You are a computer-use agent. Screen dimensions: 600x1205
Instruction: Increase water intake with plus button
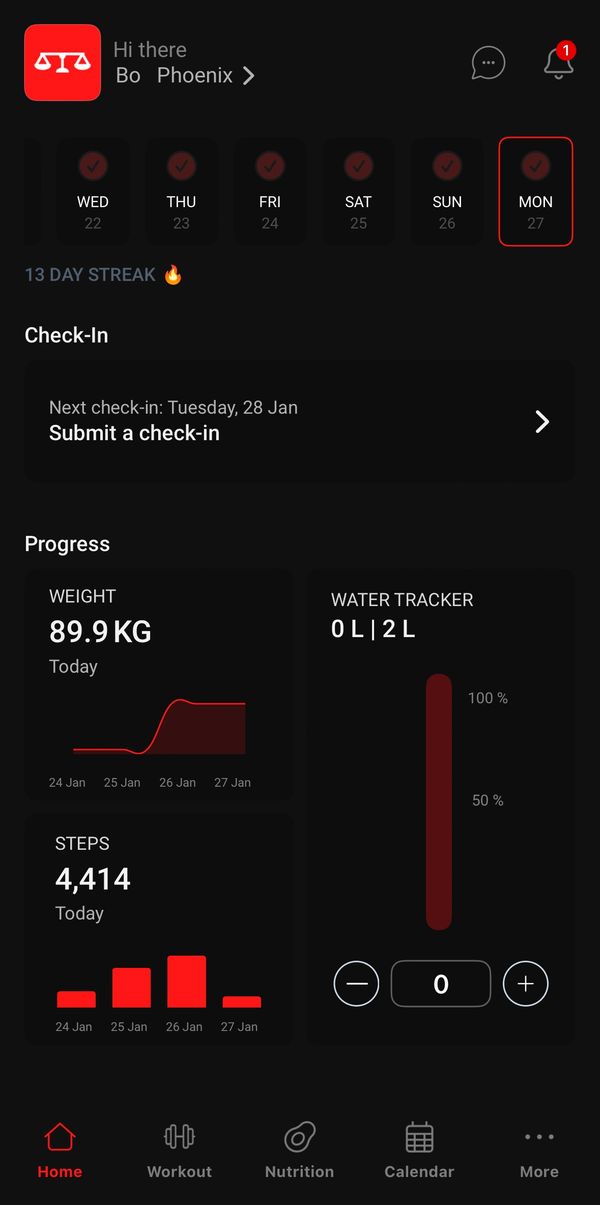pos(526,984)
